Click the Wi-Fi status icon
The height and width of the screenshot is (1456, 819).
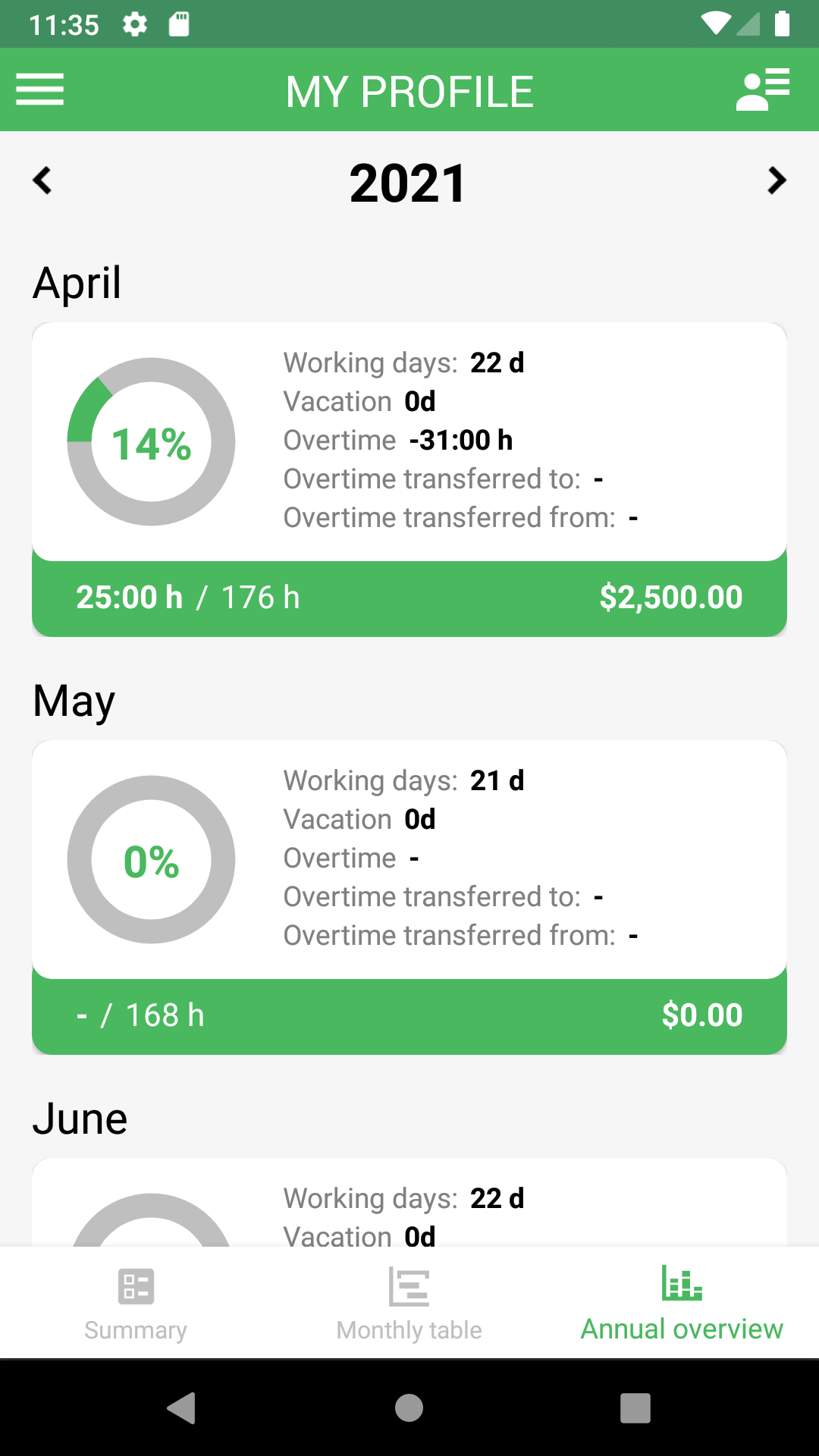click(716, 23)
